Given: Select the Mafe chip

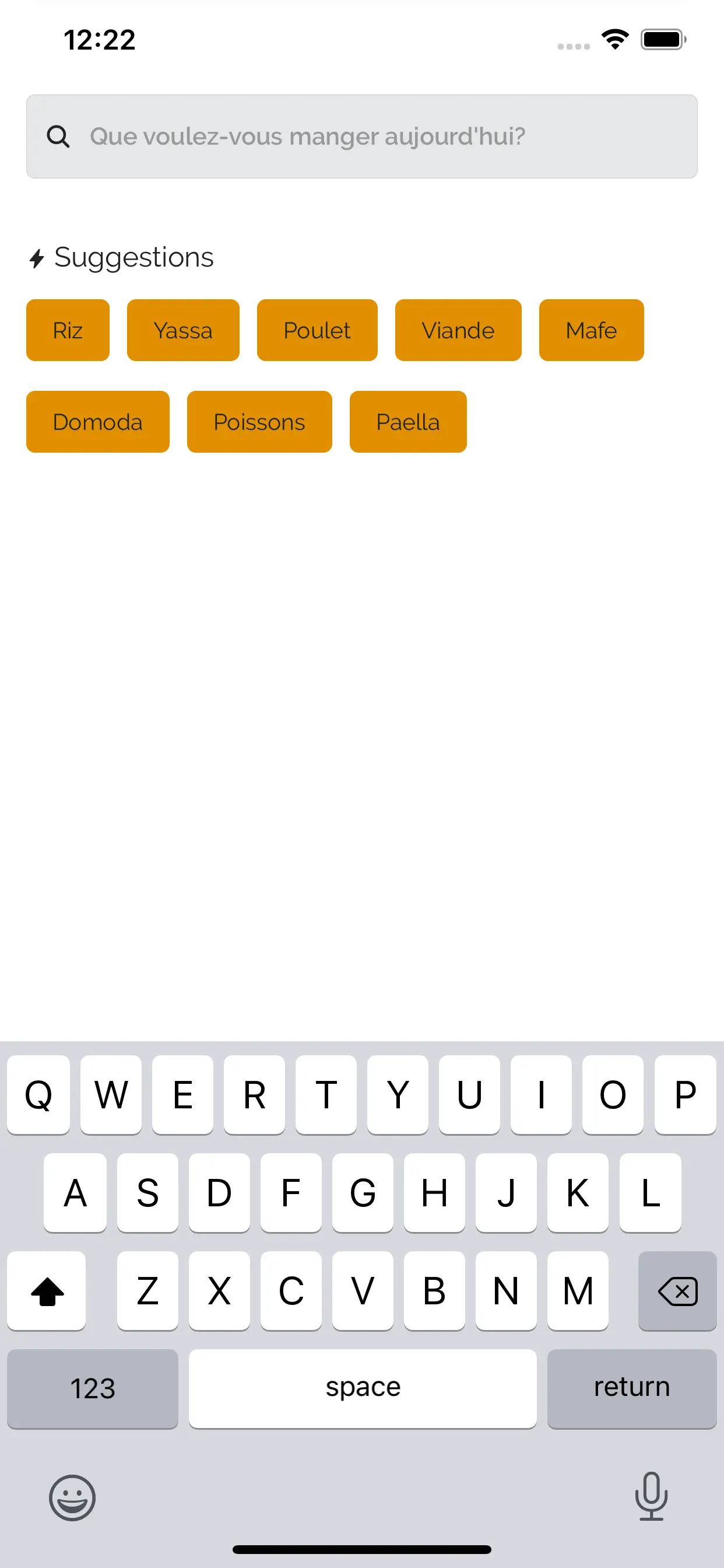Looking at the screenshot, I should tap(591, 330).
